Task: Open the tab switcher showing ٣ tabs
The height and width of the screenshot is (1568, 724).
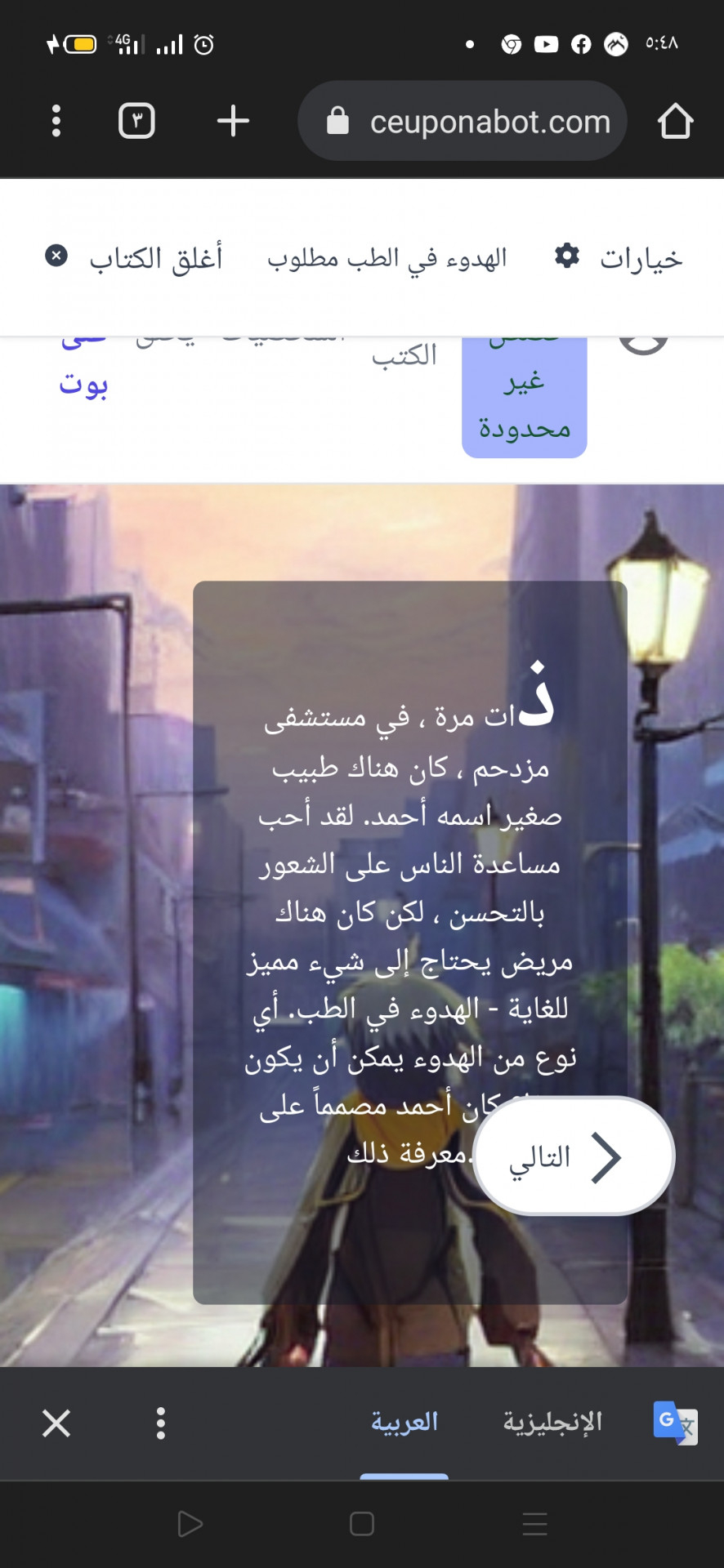Action: point(136,121)
